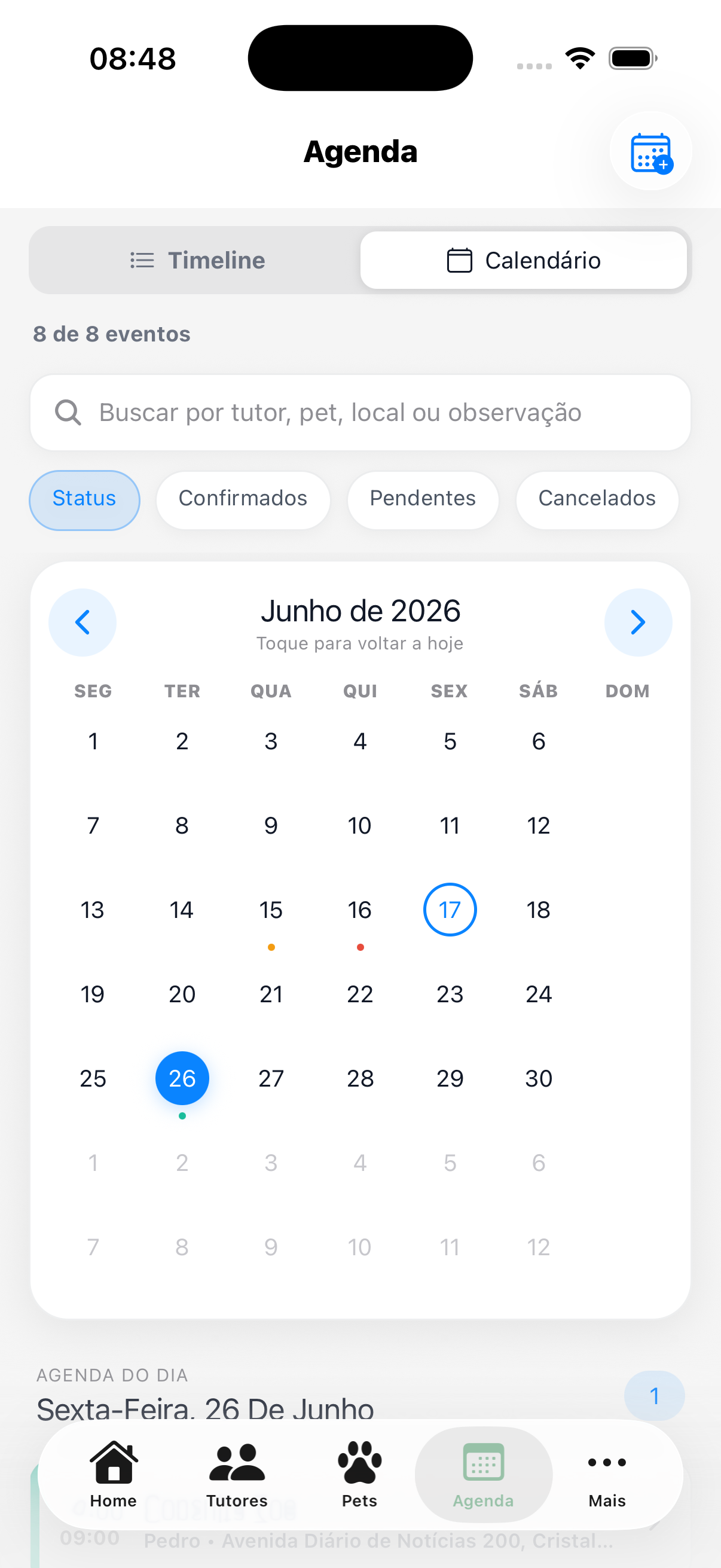Filter by Cancelados
This screenshot has height=1568, width=721.
[x=597, y=499]
